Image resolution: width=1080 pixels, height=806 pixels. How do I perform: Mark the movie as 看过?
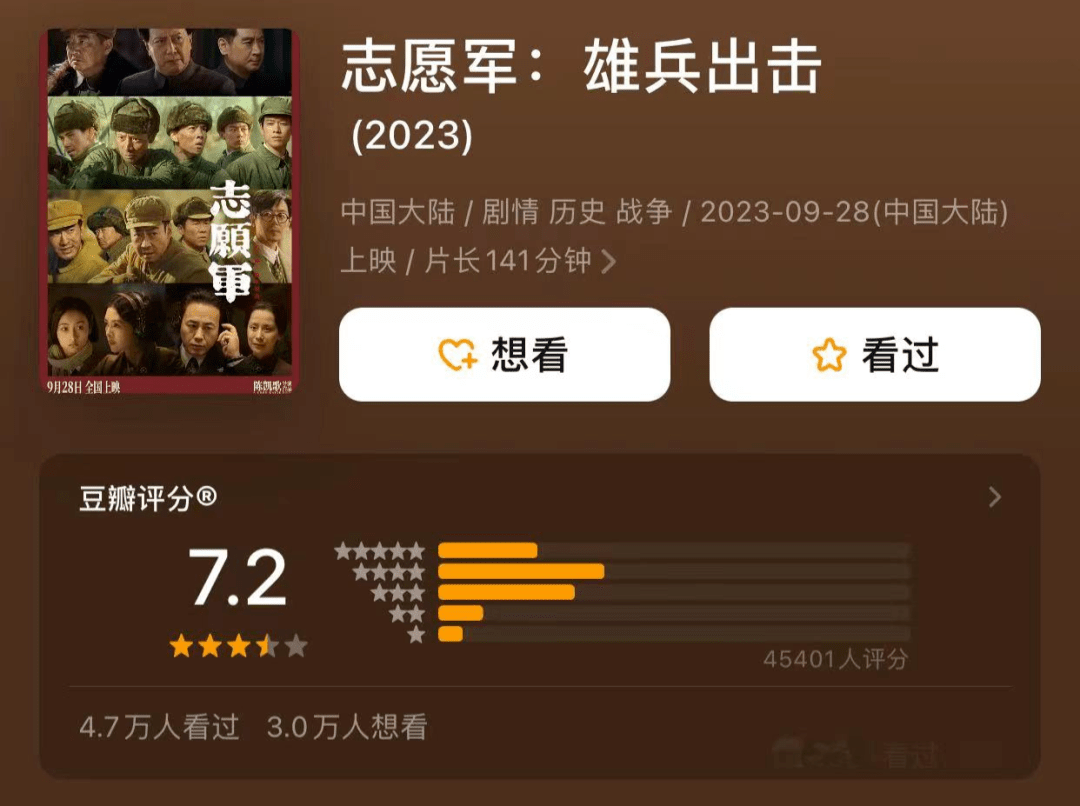(x=875, y=355)
